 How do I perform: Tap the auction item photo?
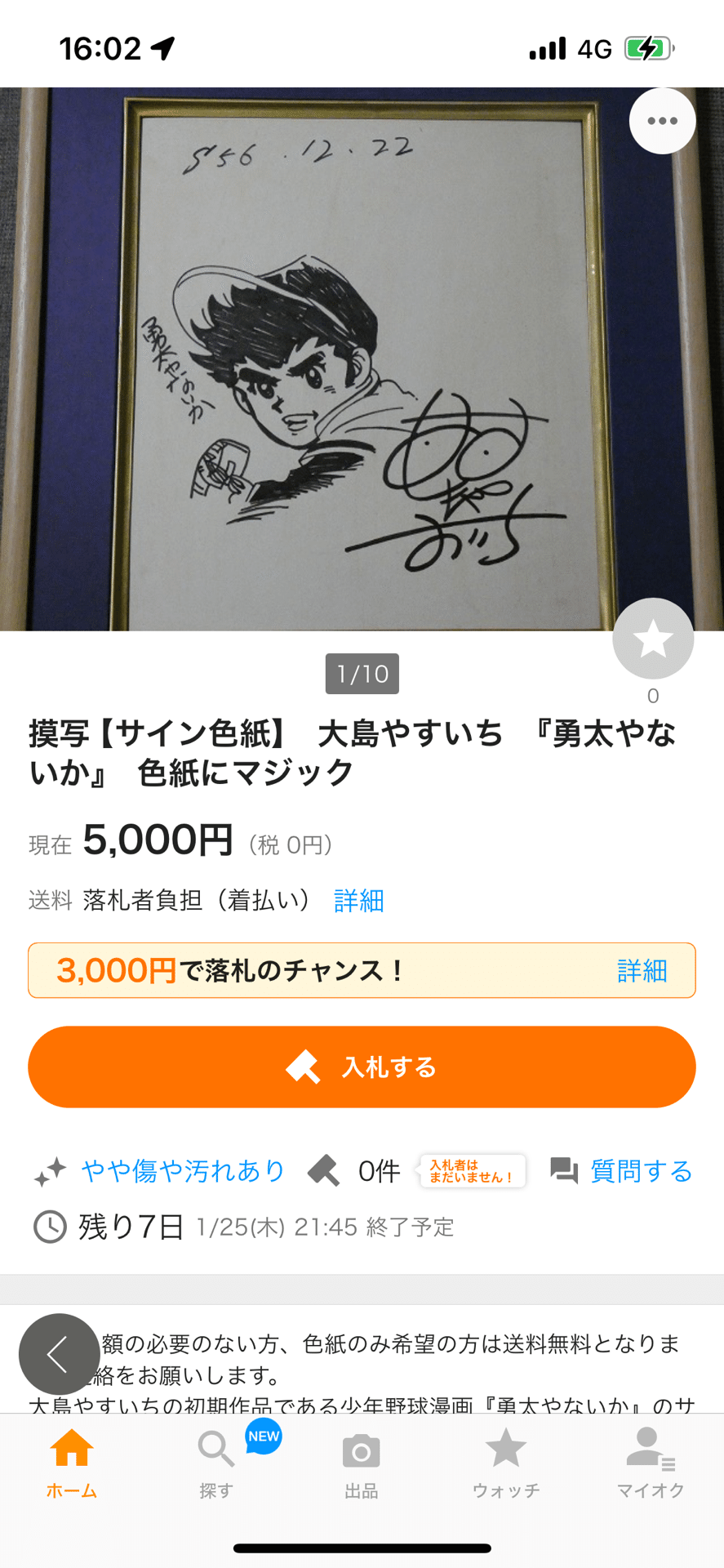click(x=362, y=351)
